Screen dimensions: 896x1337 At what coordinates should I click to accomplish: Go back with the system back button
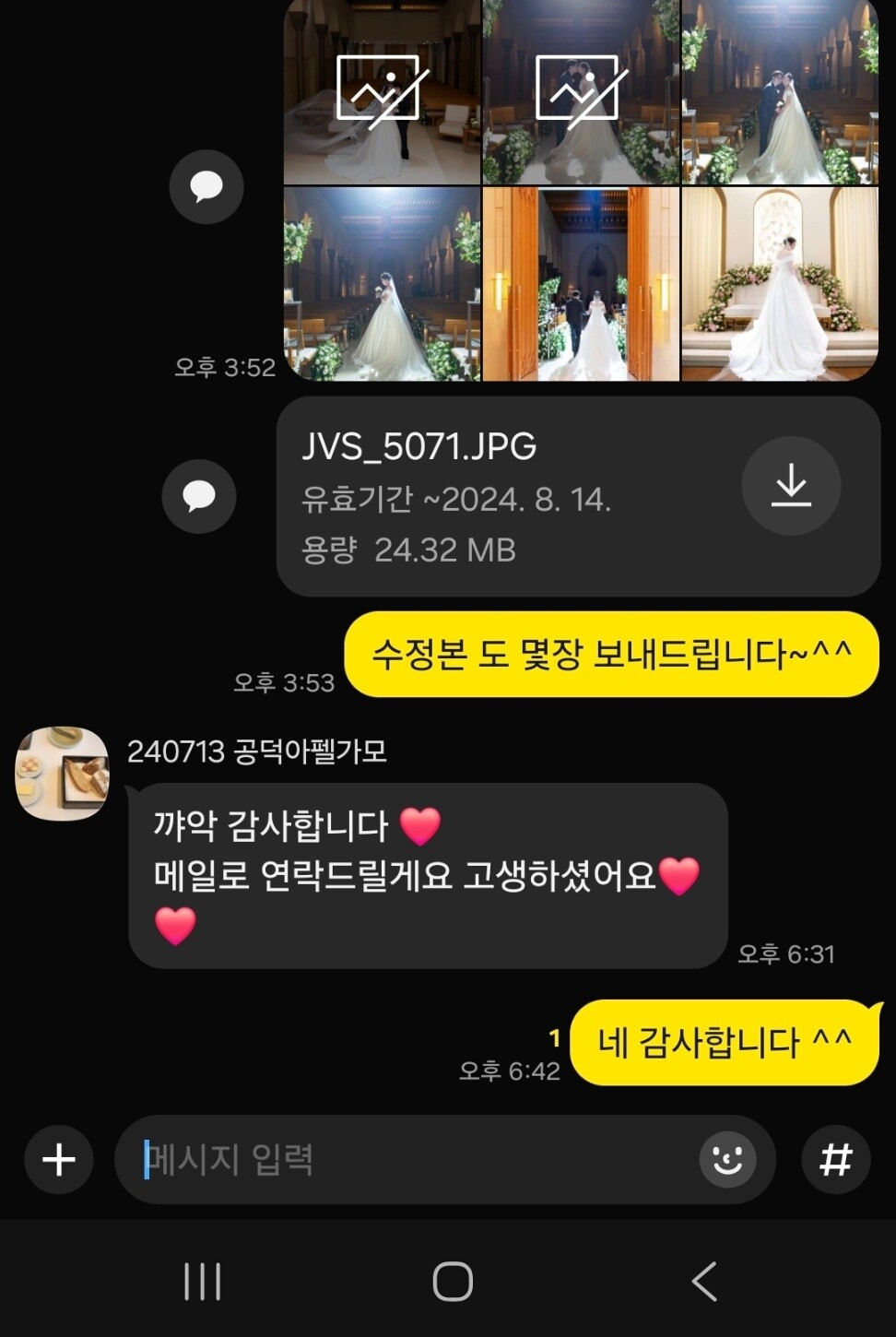[x=704, y=1282]
